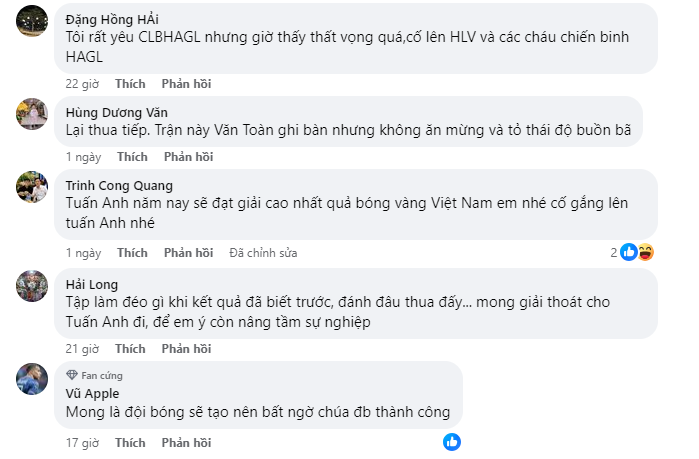Open Đặng Hồng Hải's profile name
This screenshot has height=459, width=699.
112,20
